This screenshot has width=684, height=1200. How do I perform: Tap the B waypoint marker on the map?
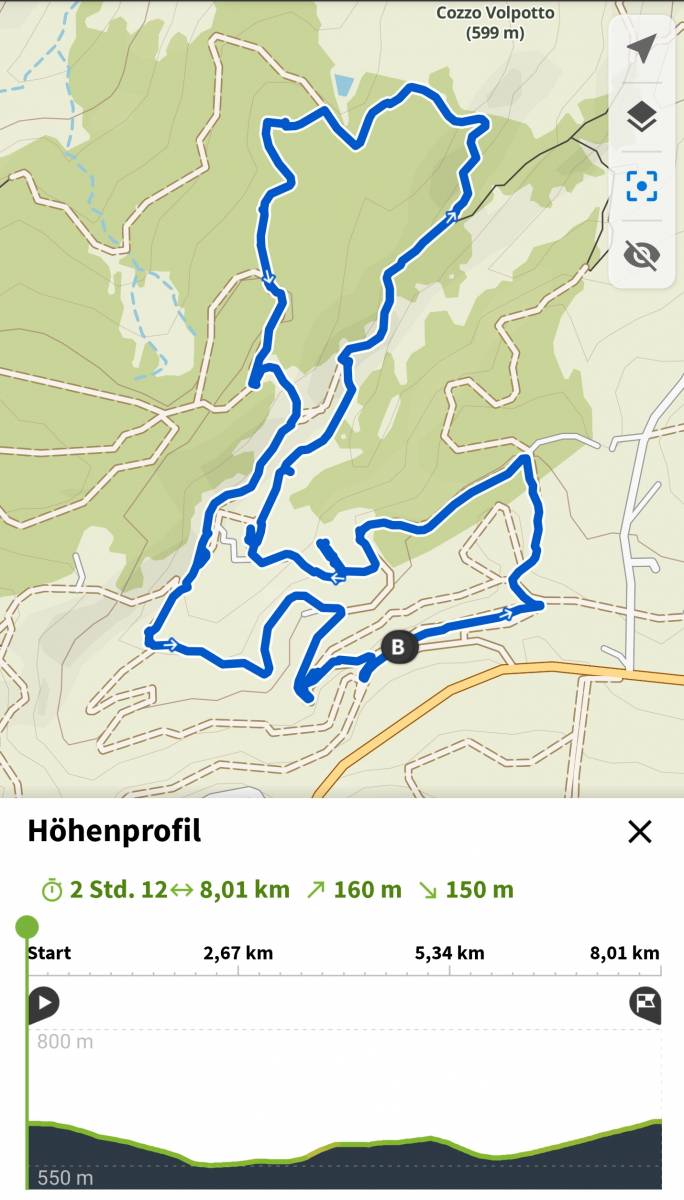[x=398, y=647]
